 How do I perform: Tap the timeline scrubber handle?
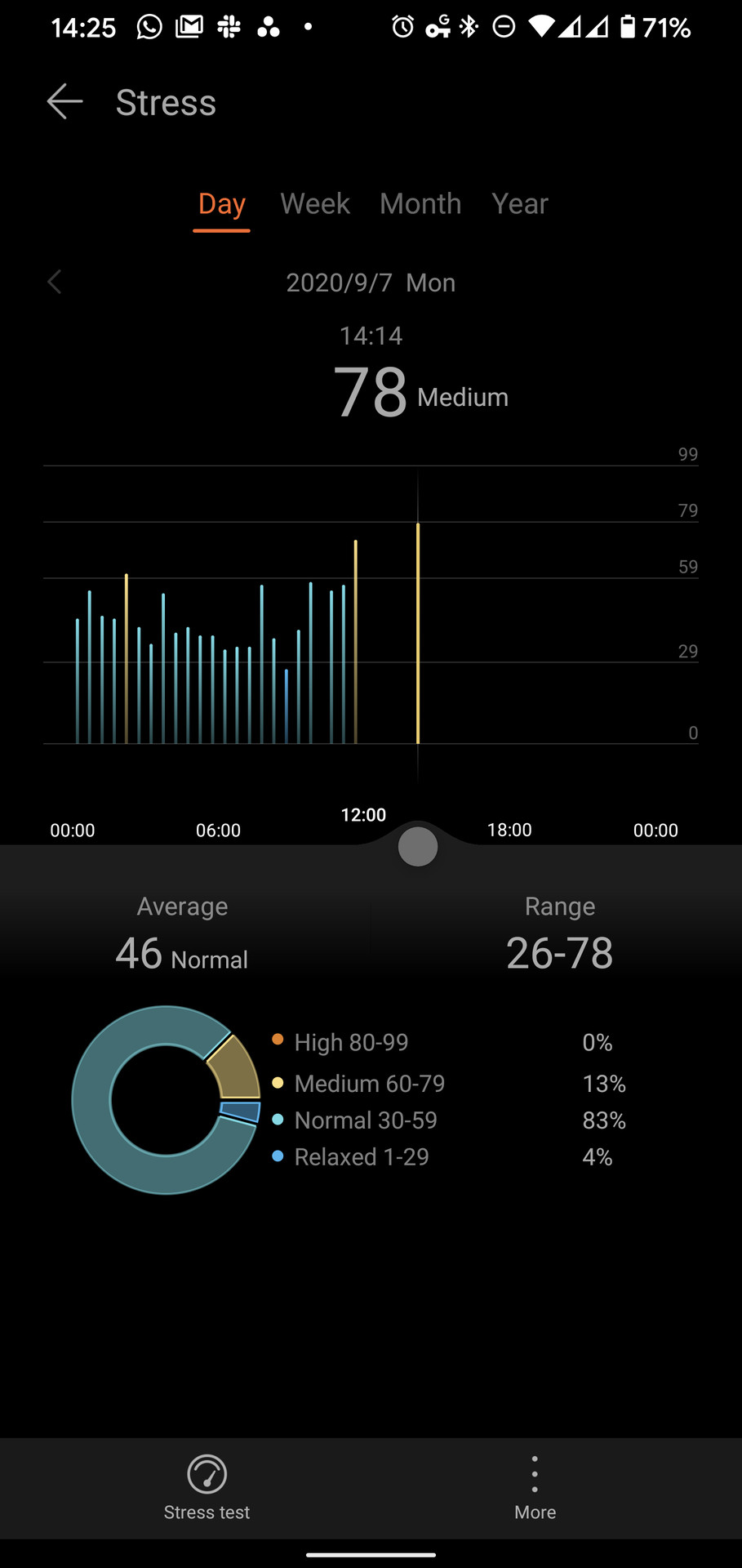[418, 847]
